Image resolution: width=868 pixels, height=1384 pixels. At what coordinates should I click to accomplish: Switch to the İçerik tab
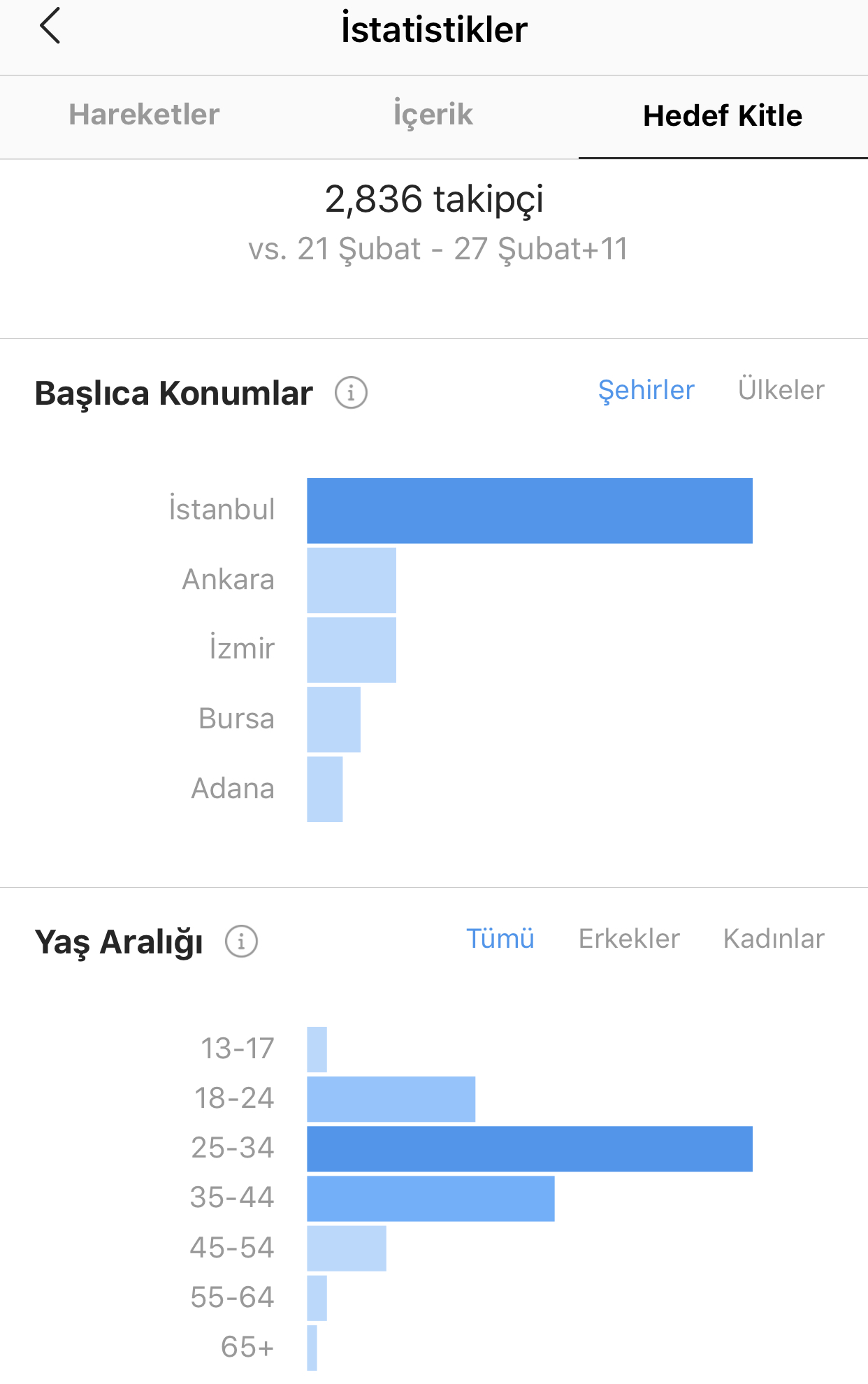[x=433, y=115]
